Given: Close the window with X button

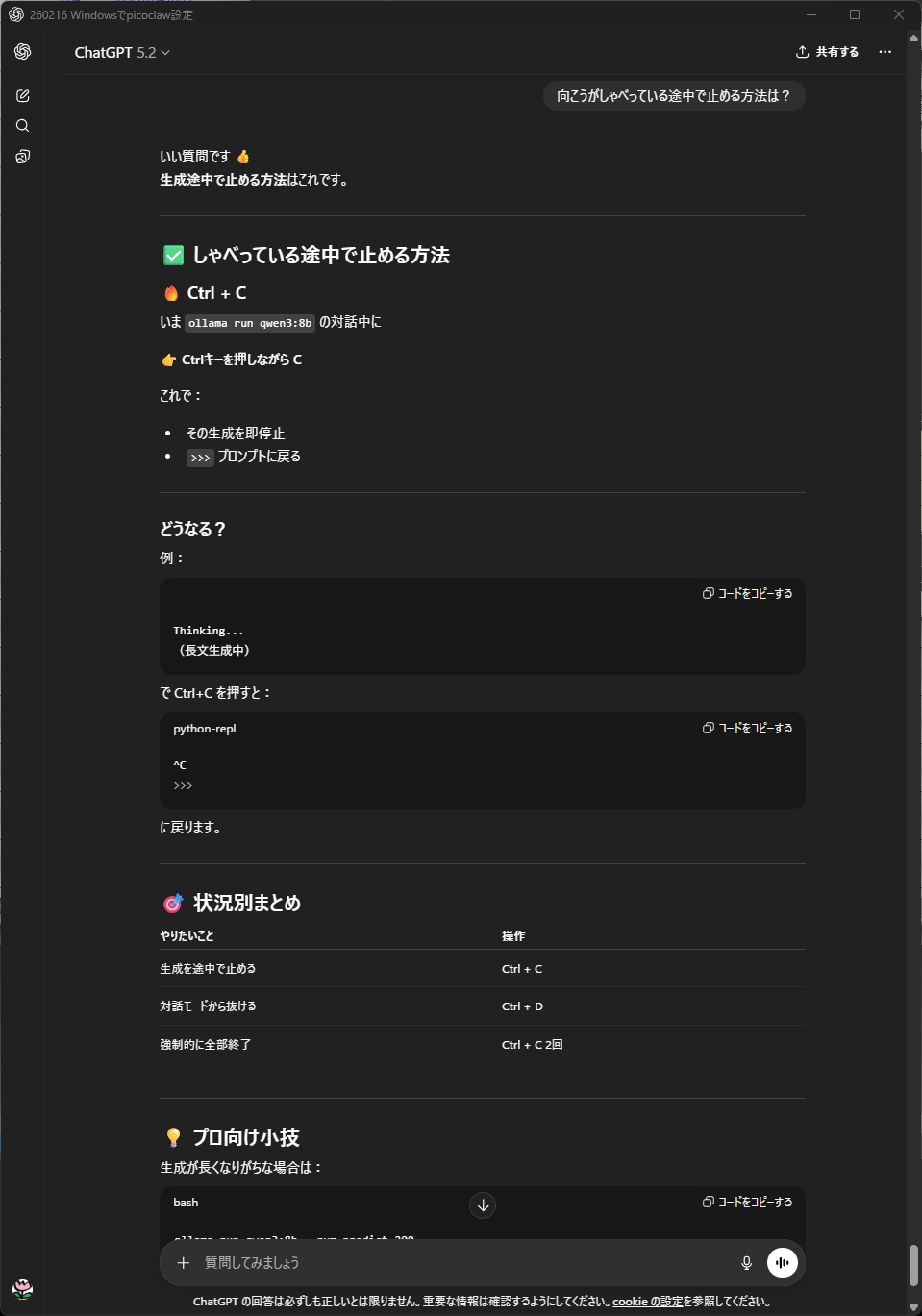Looking at the screenshot, I should (x=898, y=14).
